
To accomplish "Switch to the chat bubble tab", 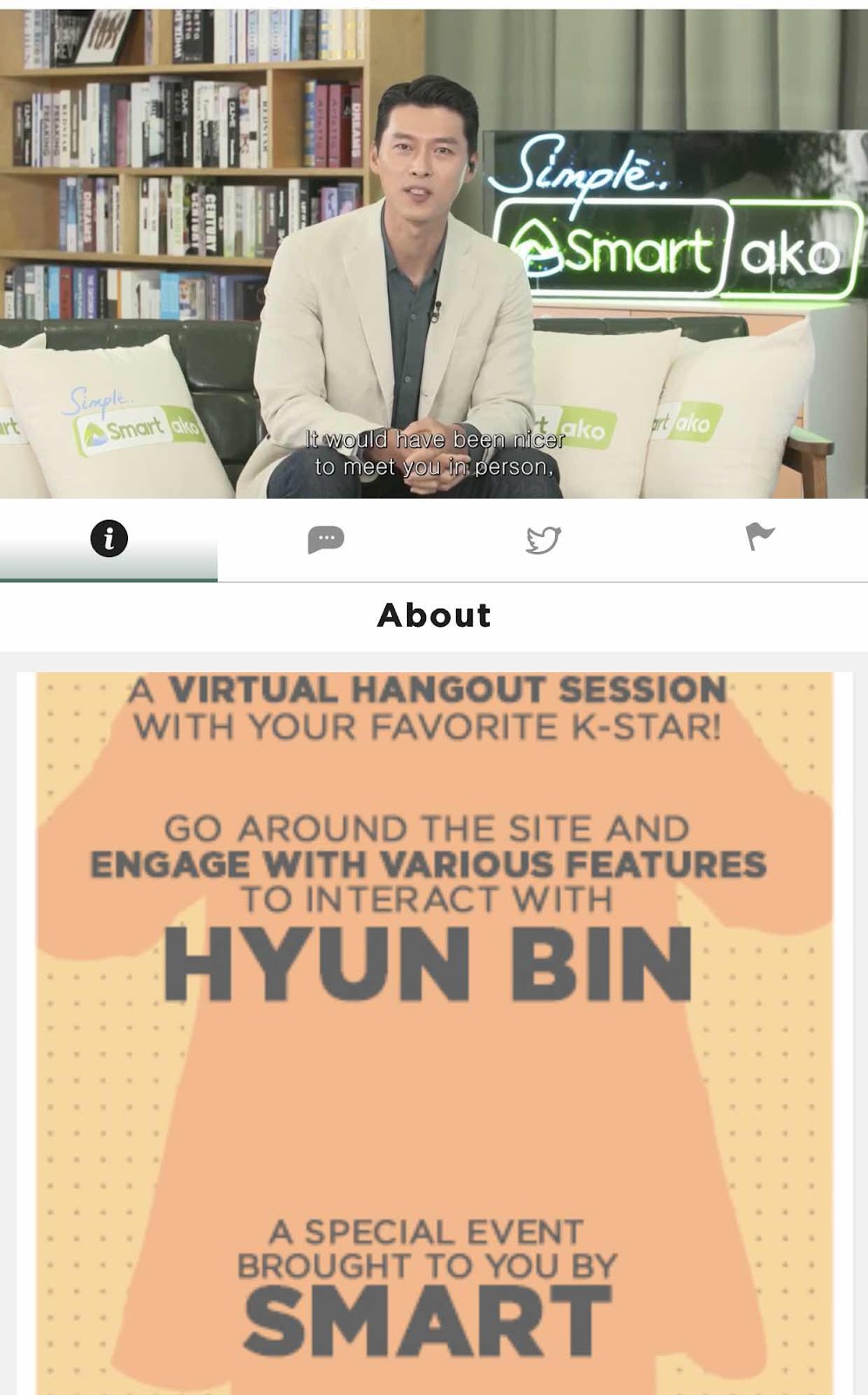I will (326, 540).
